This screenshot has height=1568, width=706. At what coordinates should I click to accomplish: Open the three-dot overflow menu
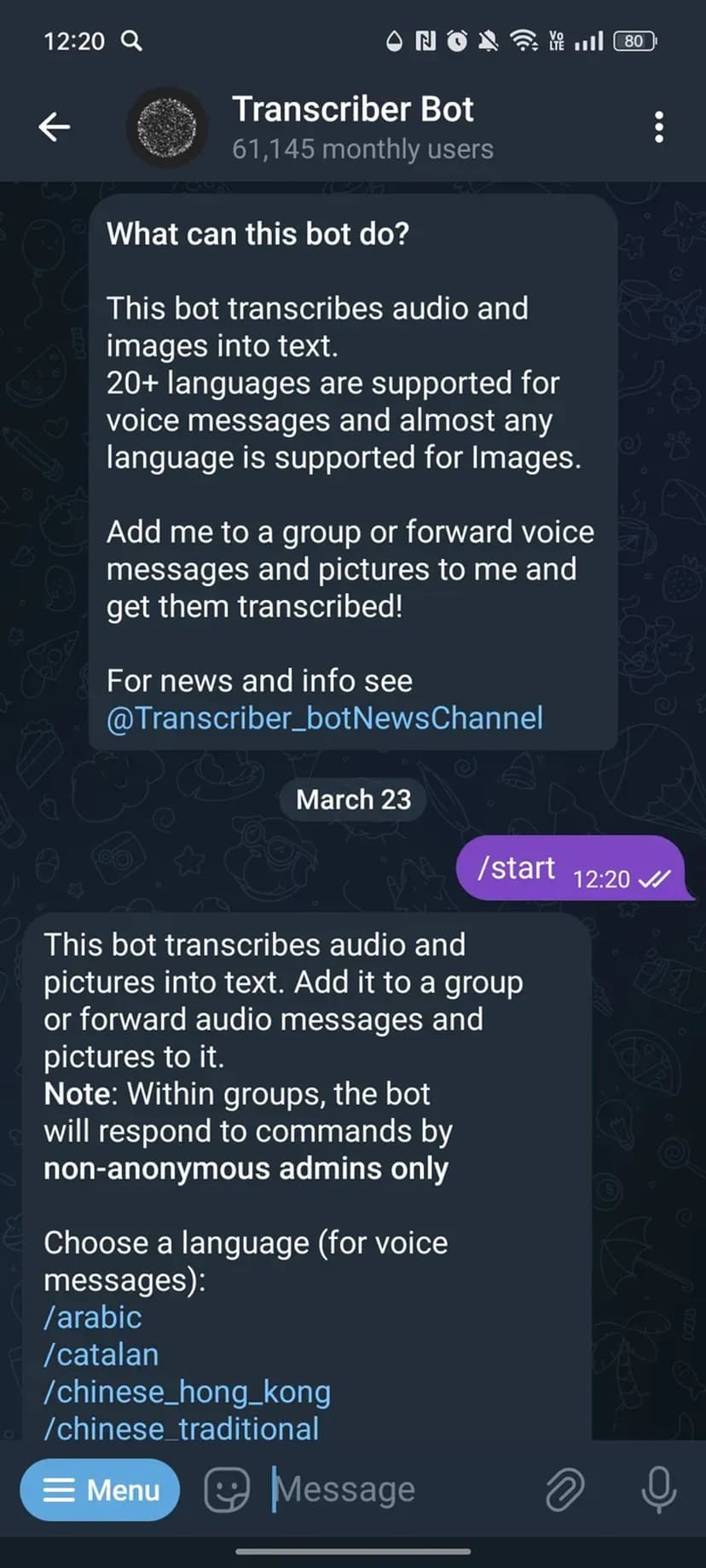[x=658, y=127]
